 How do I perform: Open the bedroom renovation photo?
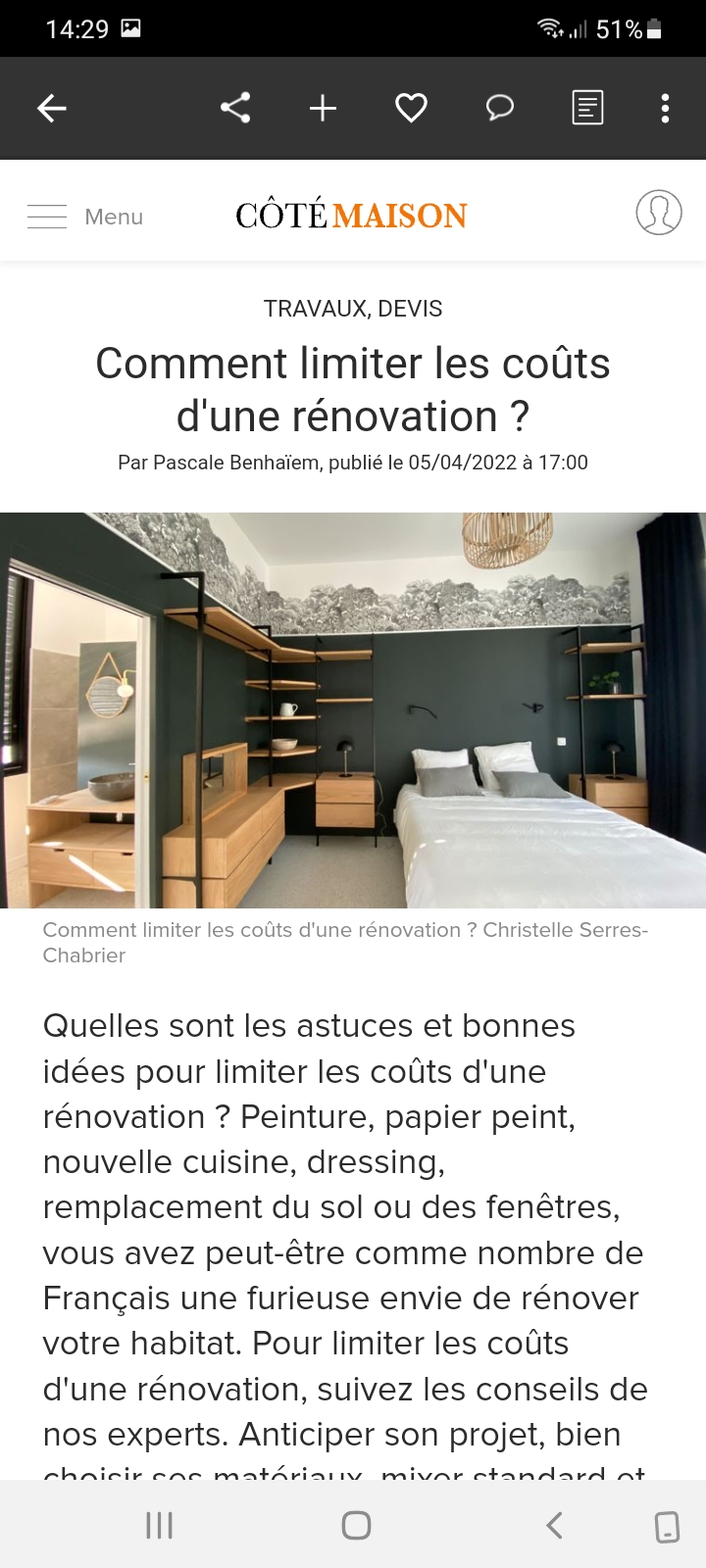click(353, 710)
